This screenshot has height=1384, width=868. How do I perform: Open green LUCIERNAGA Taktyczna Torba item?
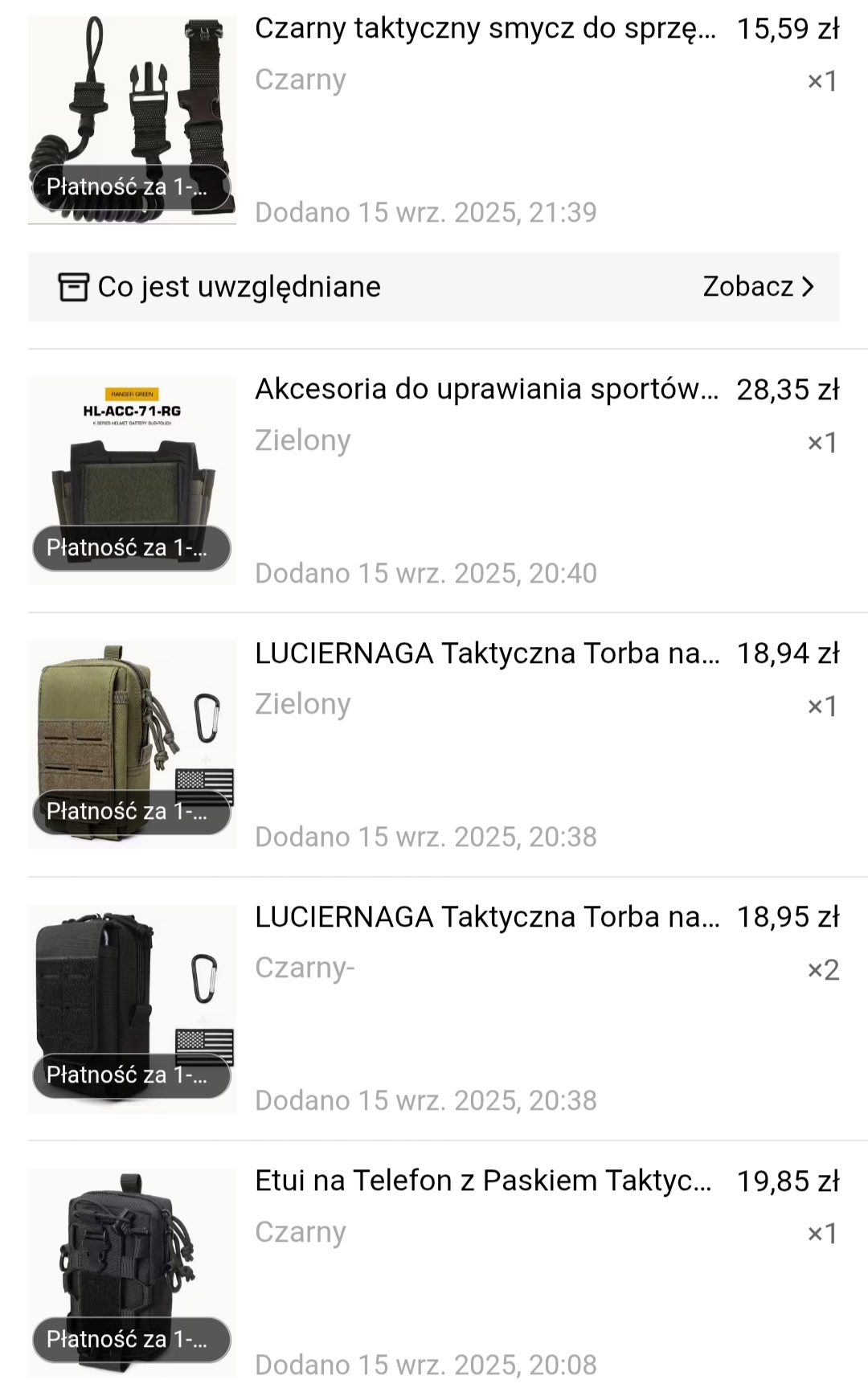point(486,653)
